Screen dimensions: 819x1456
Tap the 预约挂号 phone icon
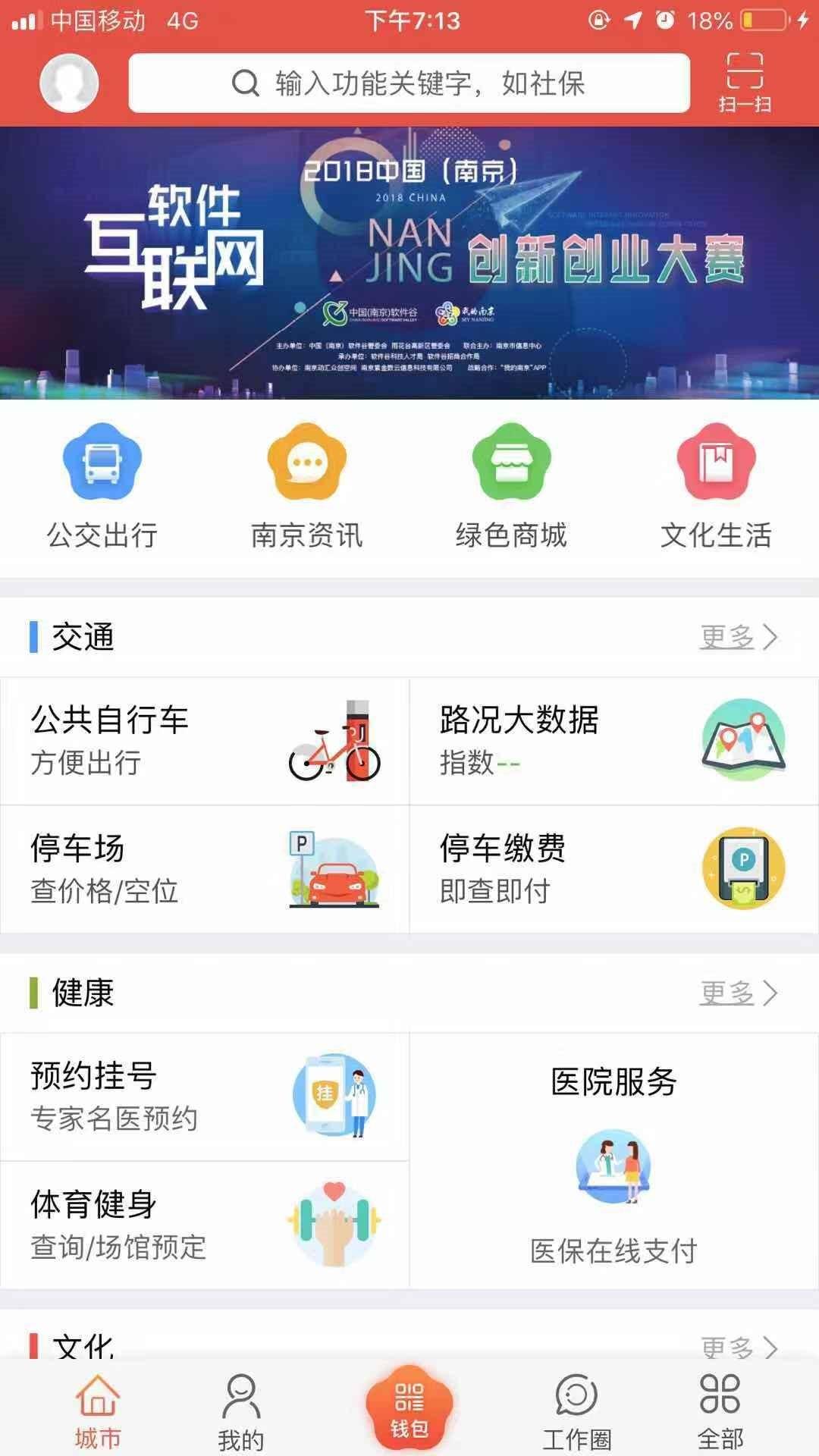(334, 1092)
